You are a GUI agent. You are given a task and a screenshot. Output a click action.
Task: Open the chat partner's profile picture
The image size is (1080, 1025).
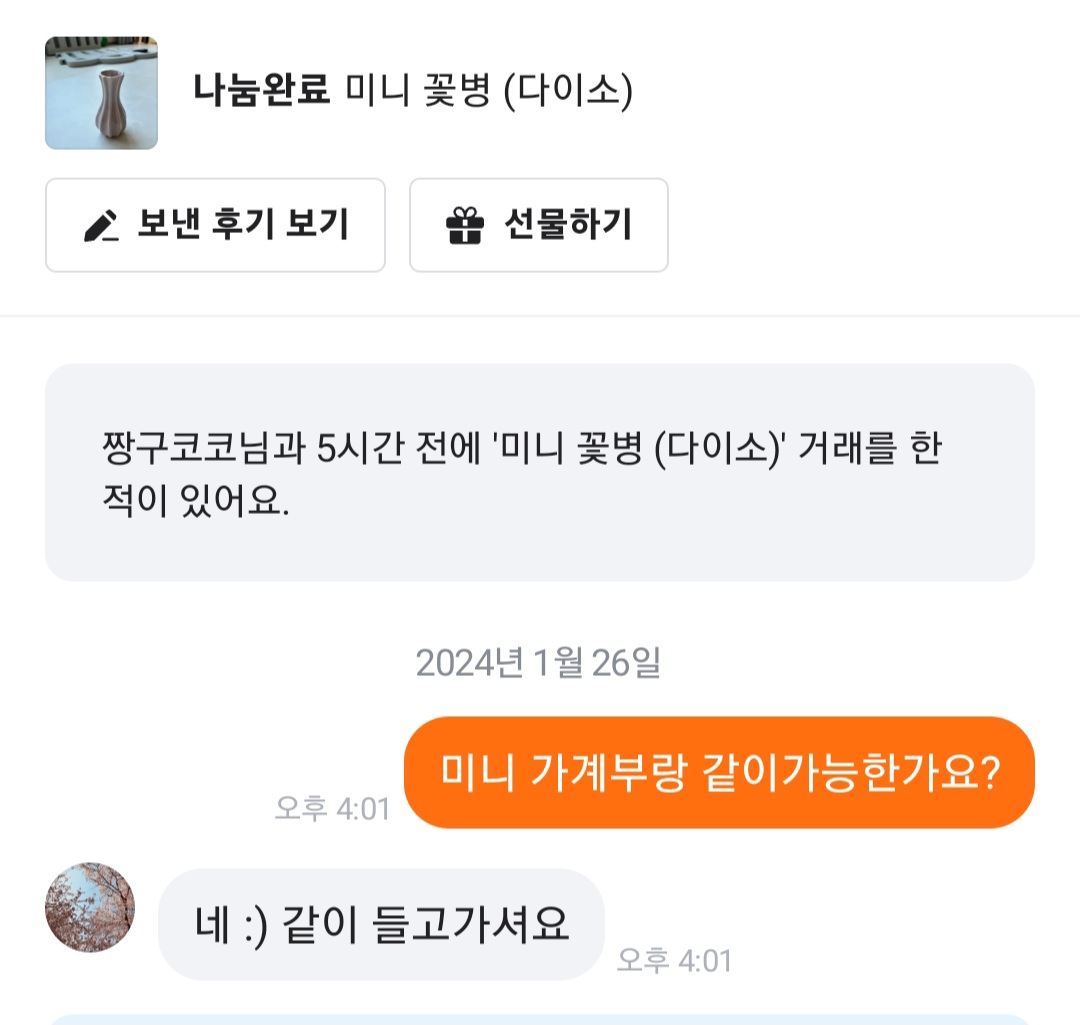(90, 907)
